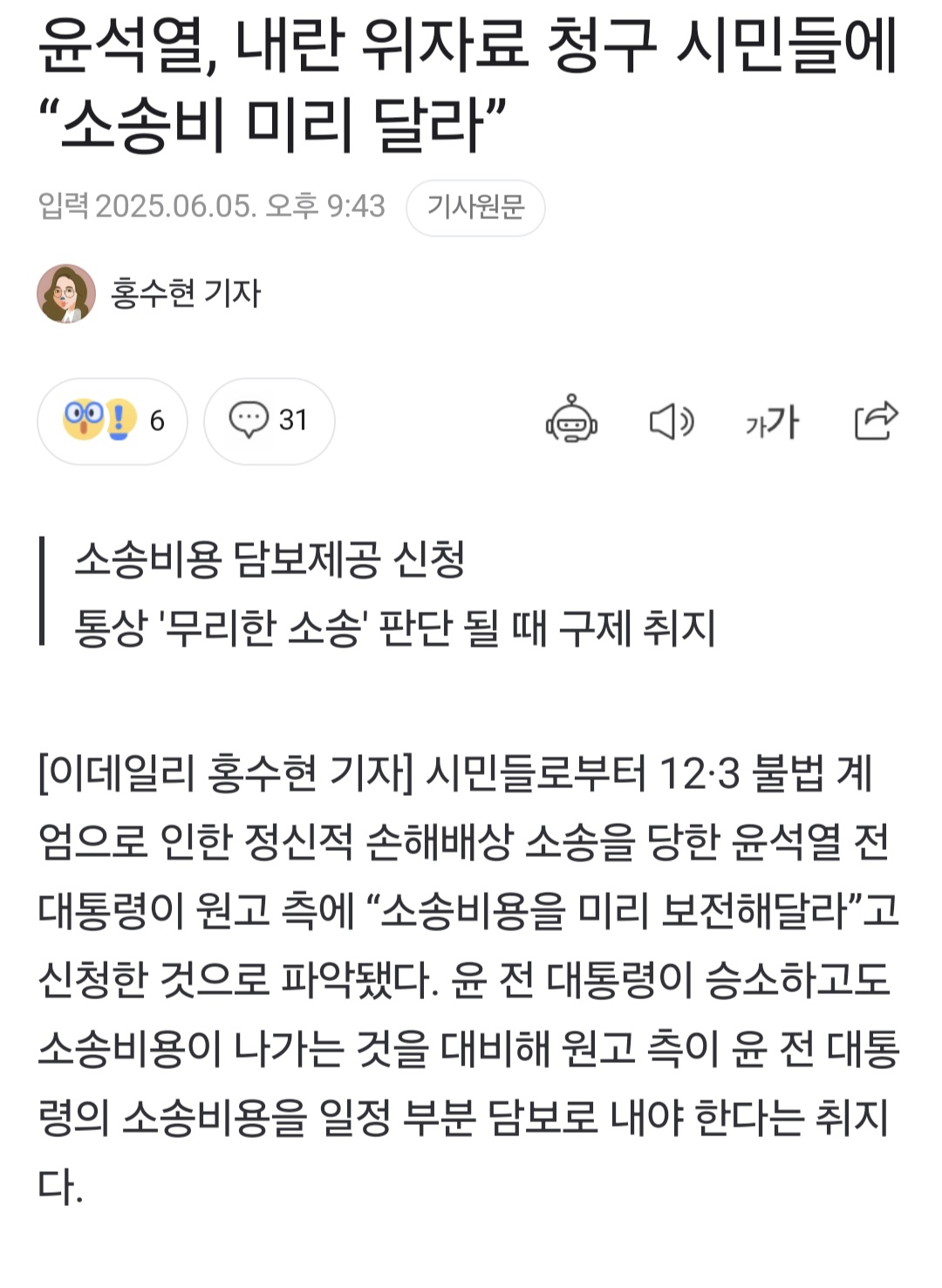This screenshot has height=1288, width=942.
Task: Open the original article via 기사원문
Action: 475,208
